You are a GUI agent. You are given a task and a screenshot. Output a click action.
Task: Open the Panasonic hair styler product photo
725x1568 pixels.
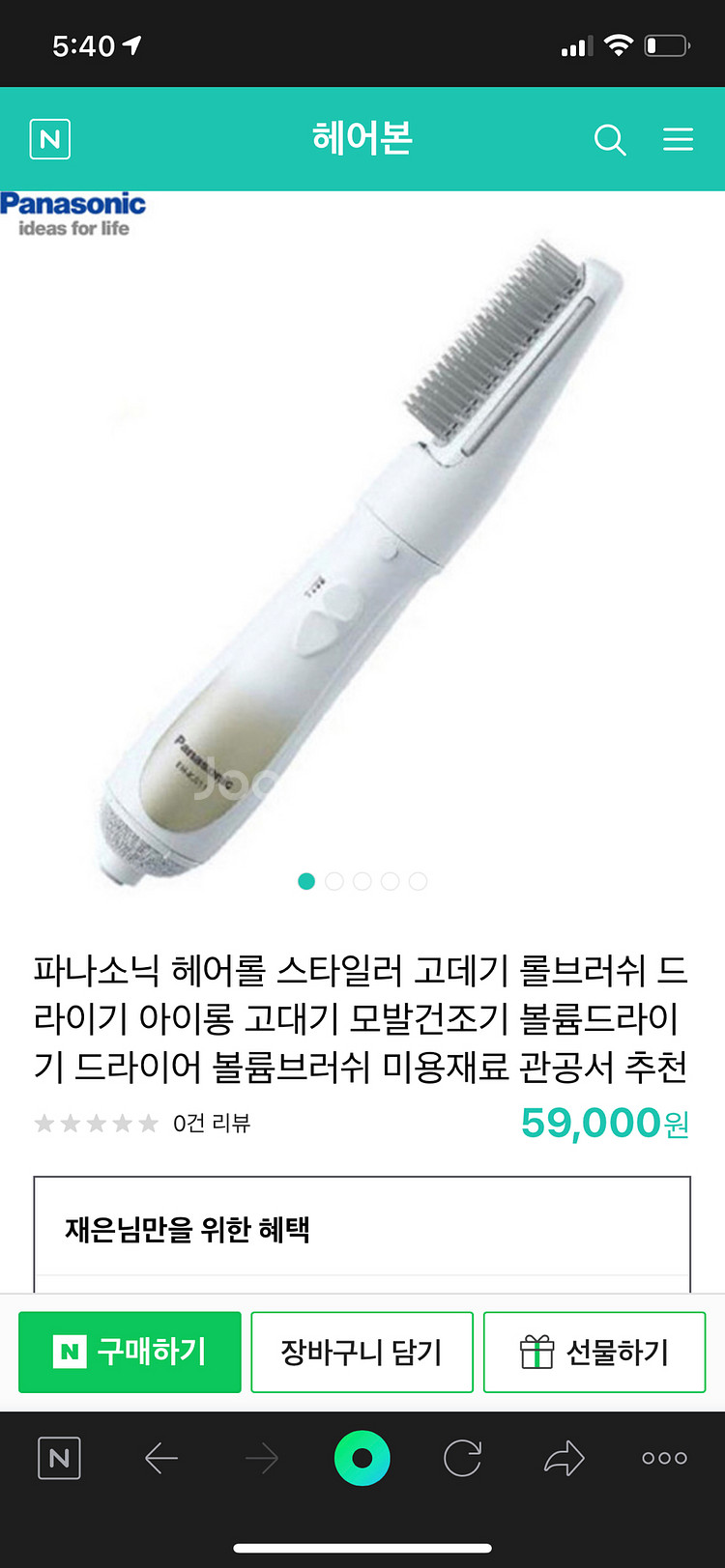coord(362,551)
